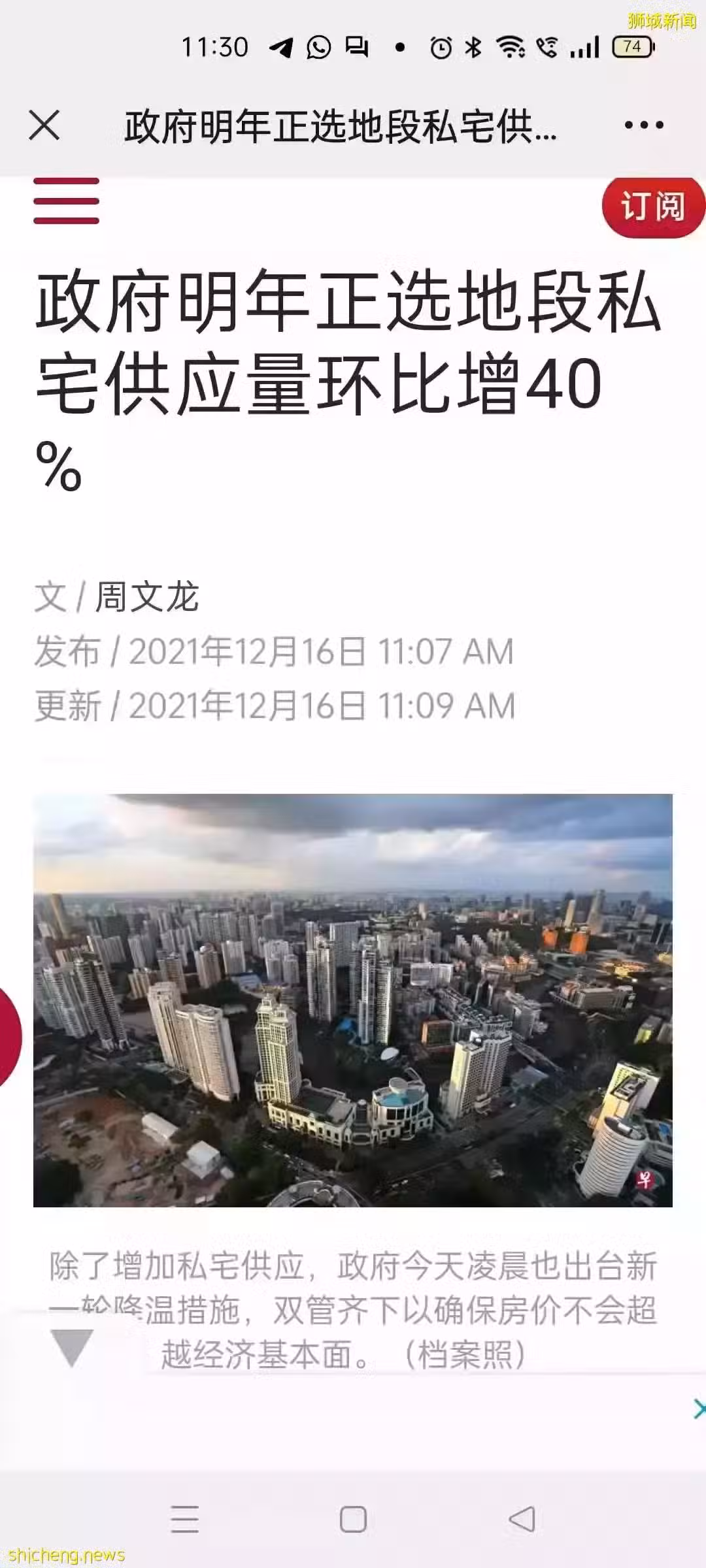Dismiss the bottom ad banner
The width and height of the screenshot is (706, 1568).
tap(698, 1409)
